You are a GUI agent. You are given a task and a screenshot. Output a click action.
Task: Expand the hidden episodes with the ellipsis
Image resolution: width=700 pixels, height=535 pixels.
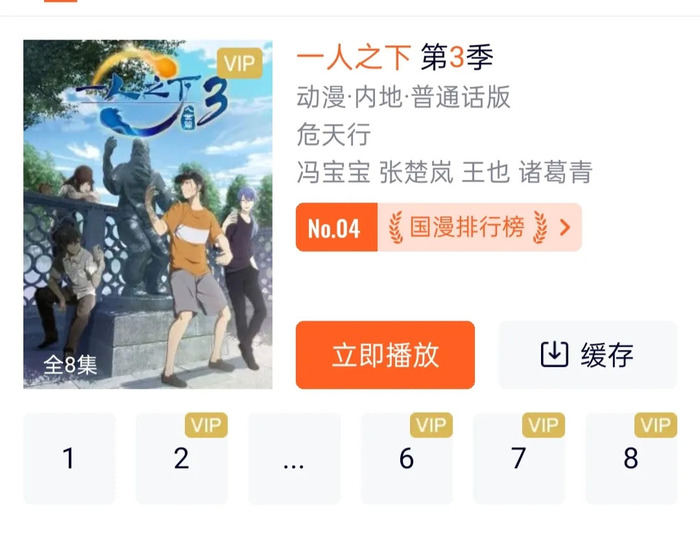(x=293, y=459)
